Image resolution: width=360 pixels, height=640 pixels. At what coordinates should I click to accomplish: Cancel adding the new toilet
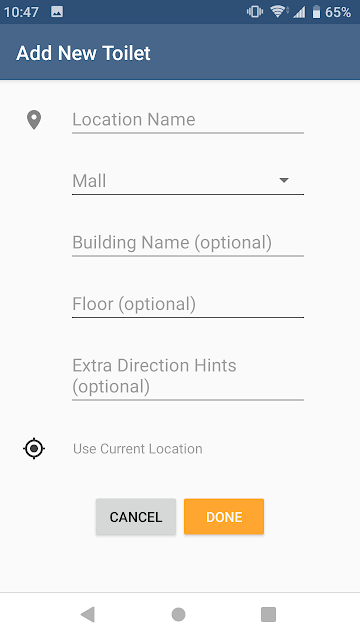(x=136, y=517)
